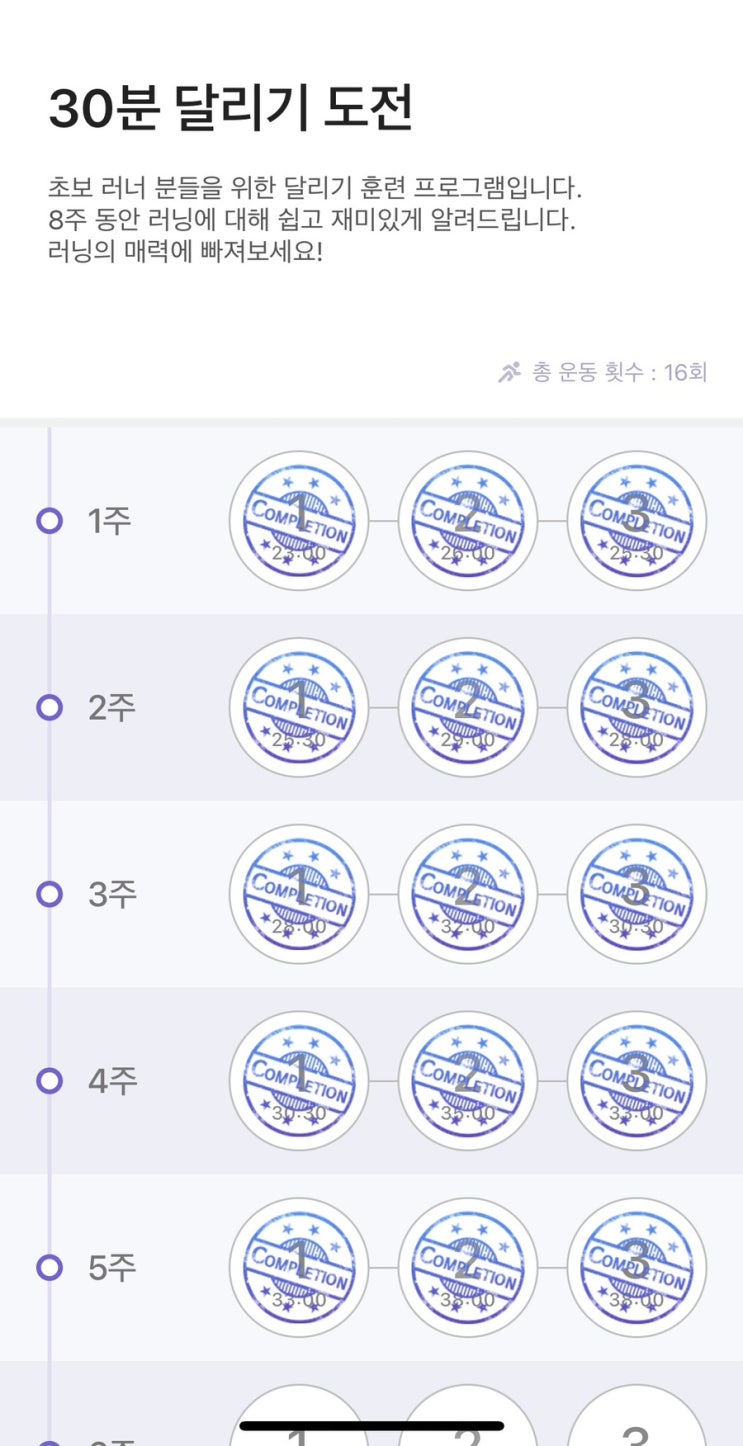Open week 4 session 1
The height and width of the screenshot is (1446, 743).
click(299, 1081)
